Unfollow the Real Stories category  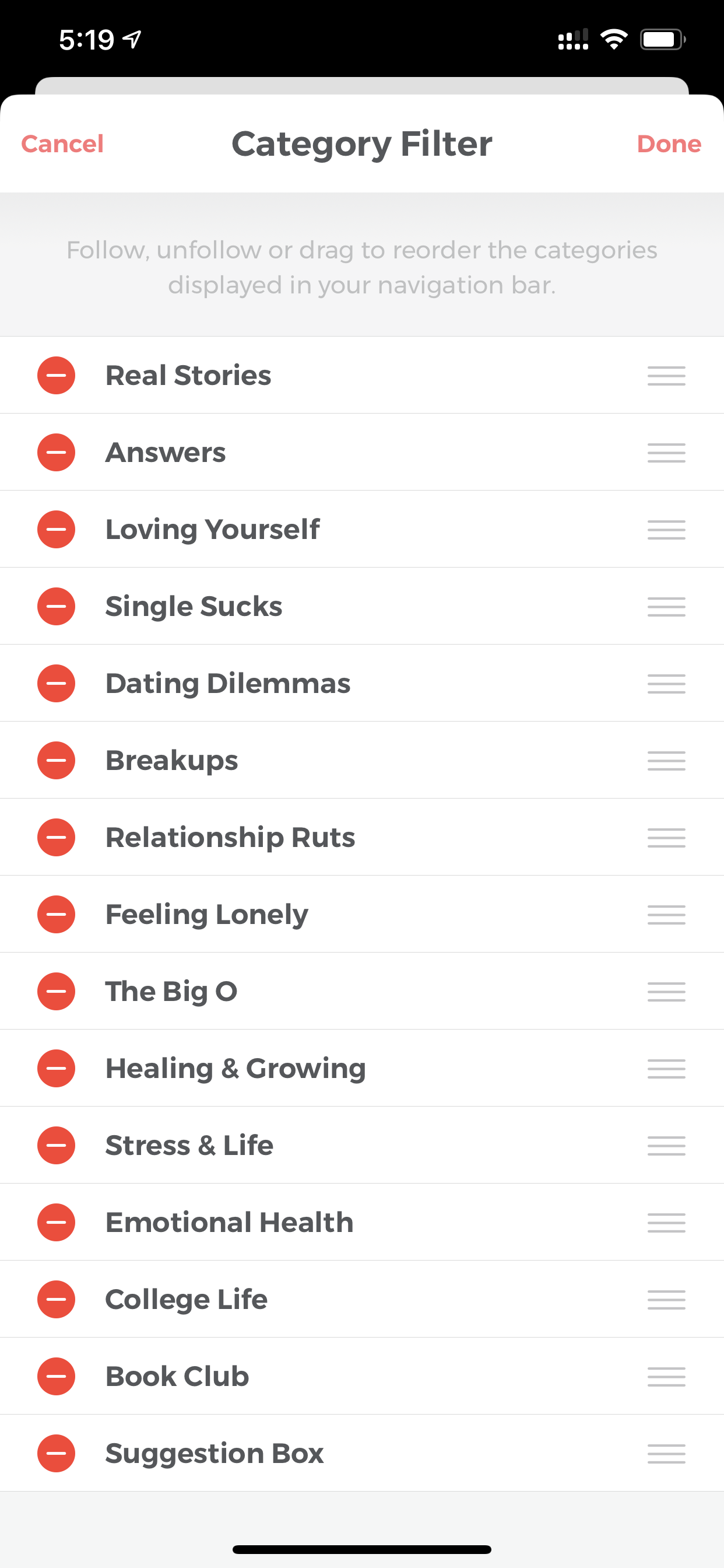(56, 376)
